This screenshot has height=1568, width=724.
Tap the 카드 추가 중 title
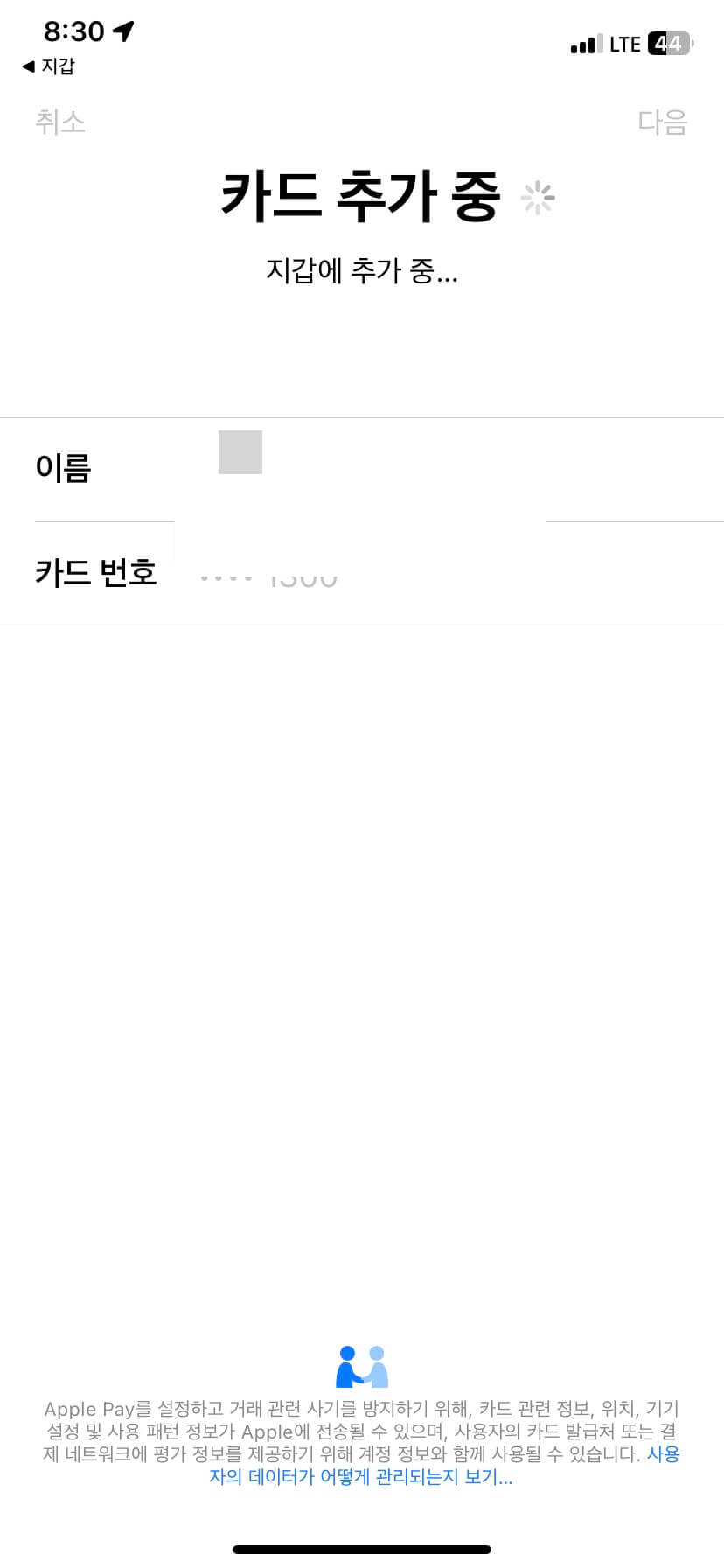tap(359, 198)
